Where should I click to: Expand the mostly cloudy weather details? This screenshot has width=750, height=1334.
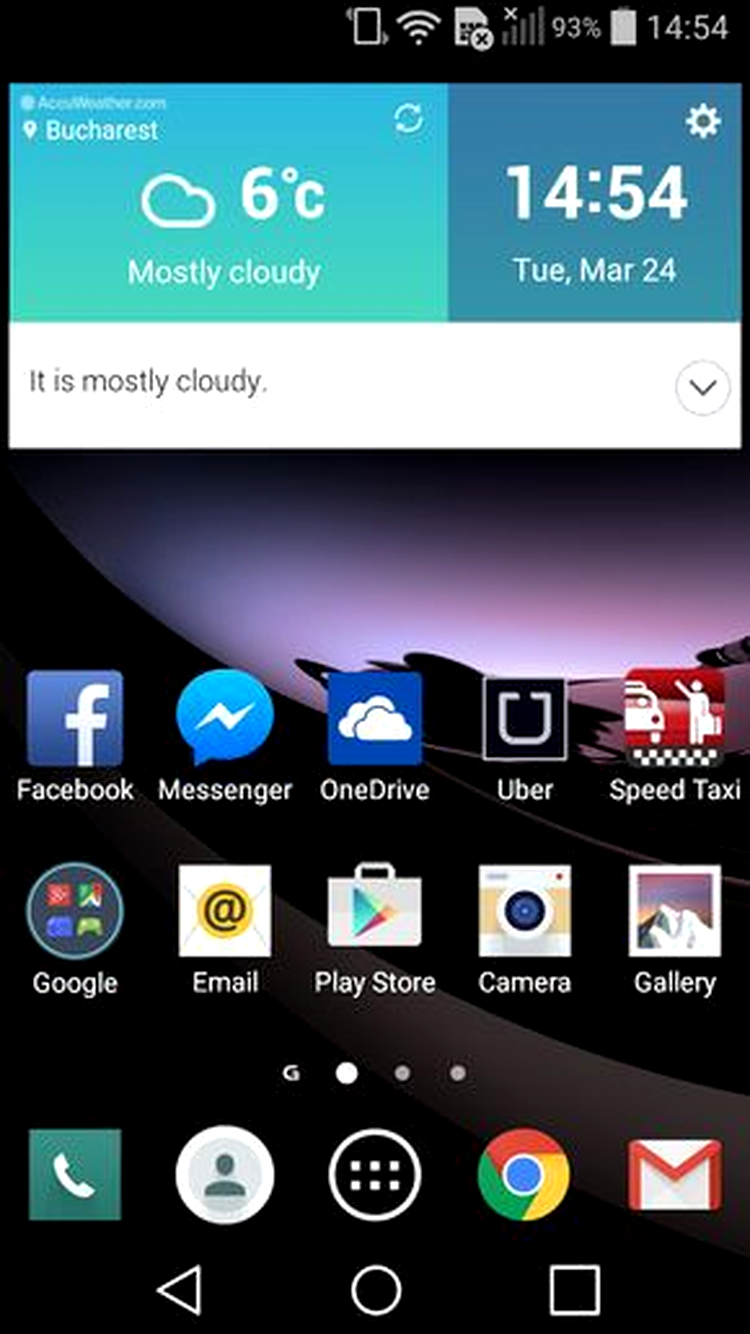702,387
